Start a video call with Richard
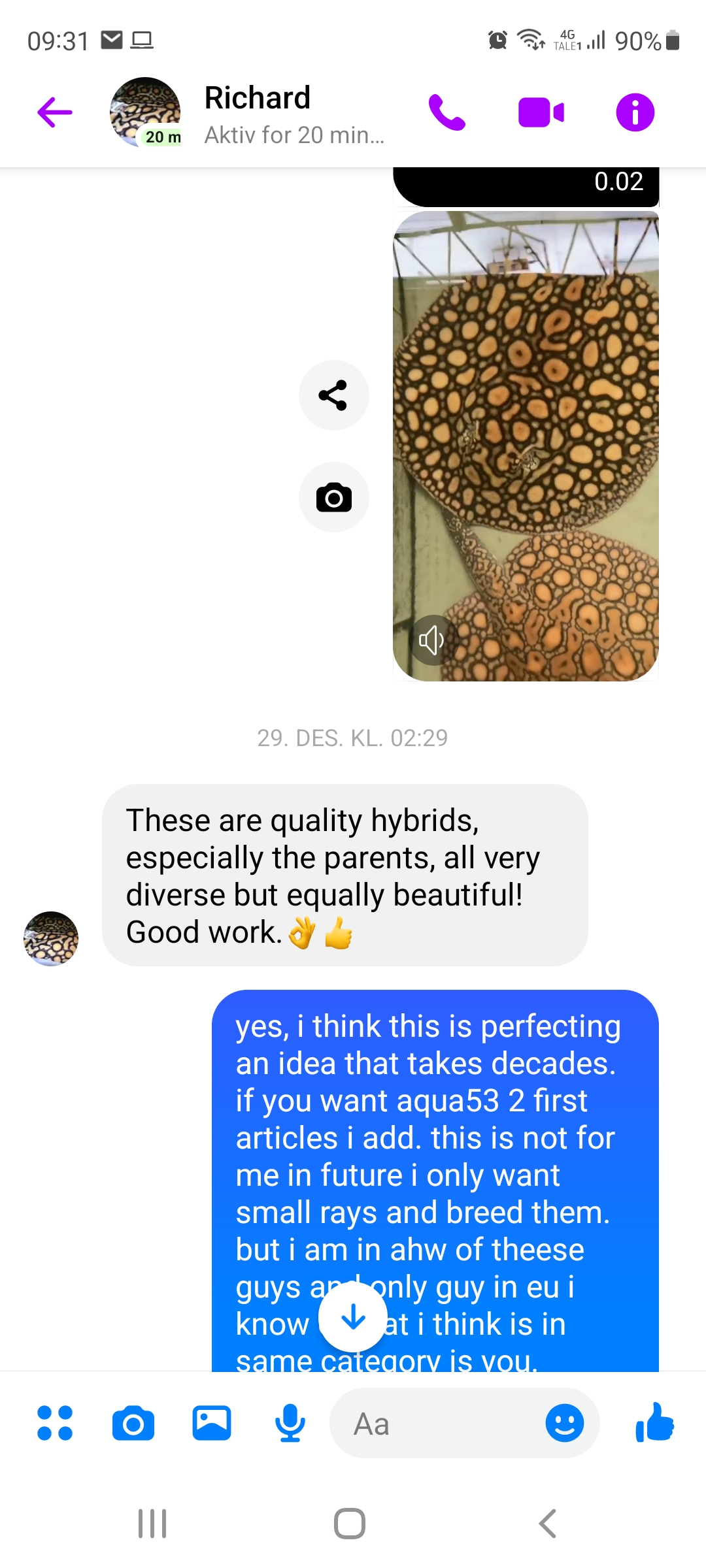Screen dimensions: 706x1568 pyautogui.click(x=541, y=112)
